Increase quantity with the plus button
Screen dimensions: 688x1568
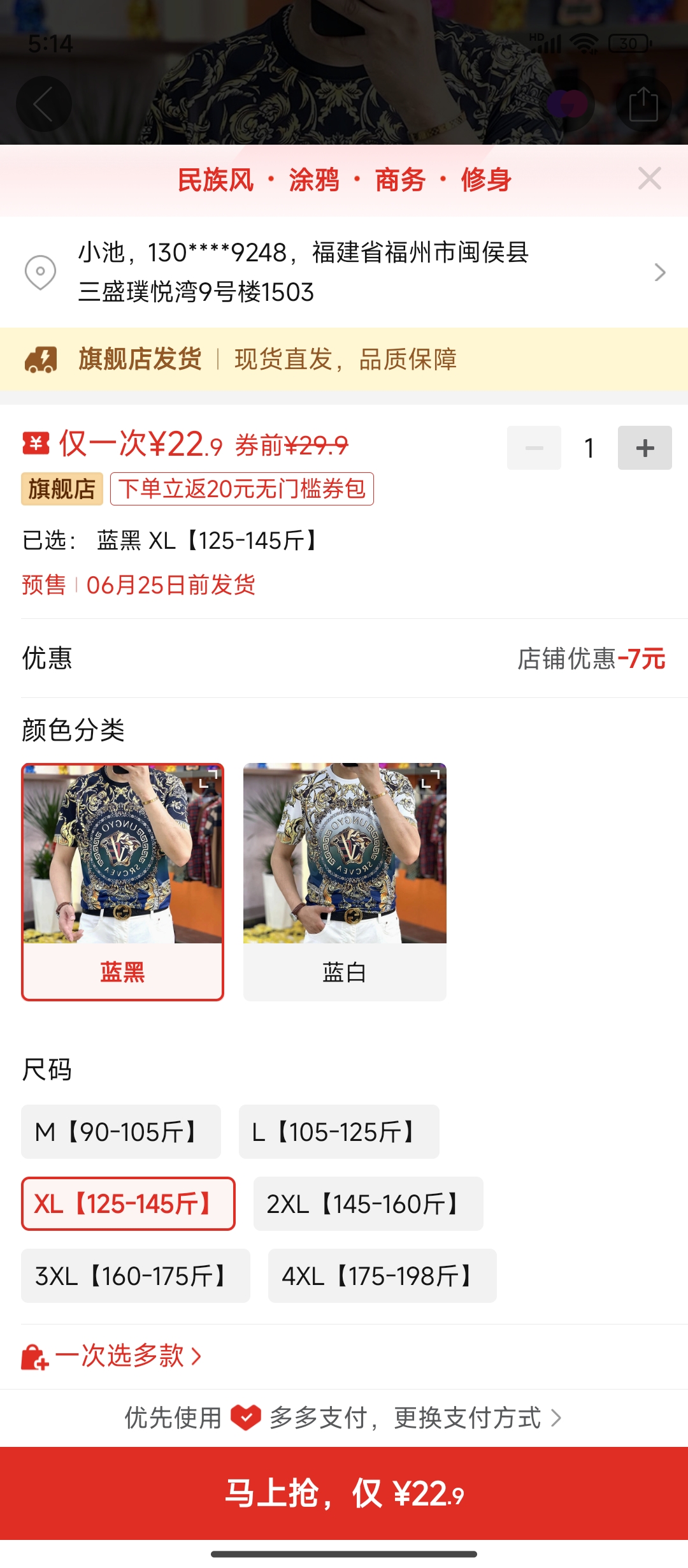(645, 447)
